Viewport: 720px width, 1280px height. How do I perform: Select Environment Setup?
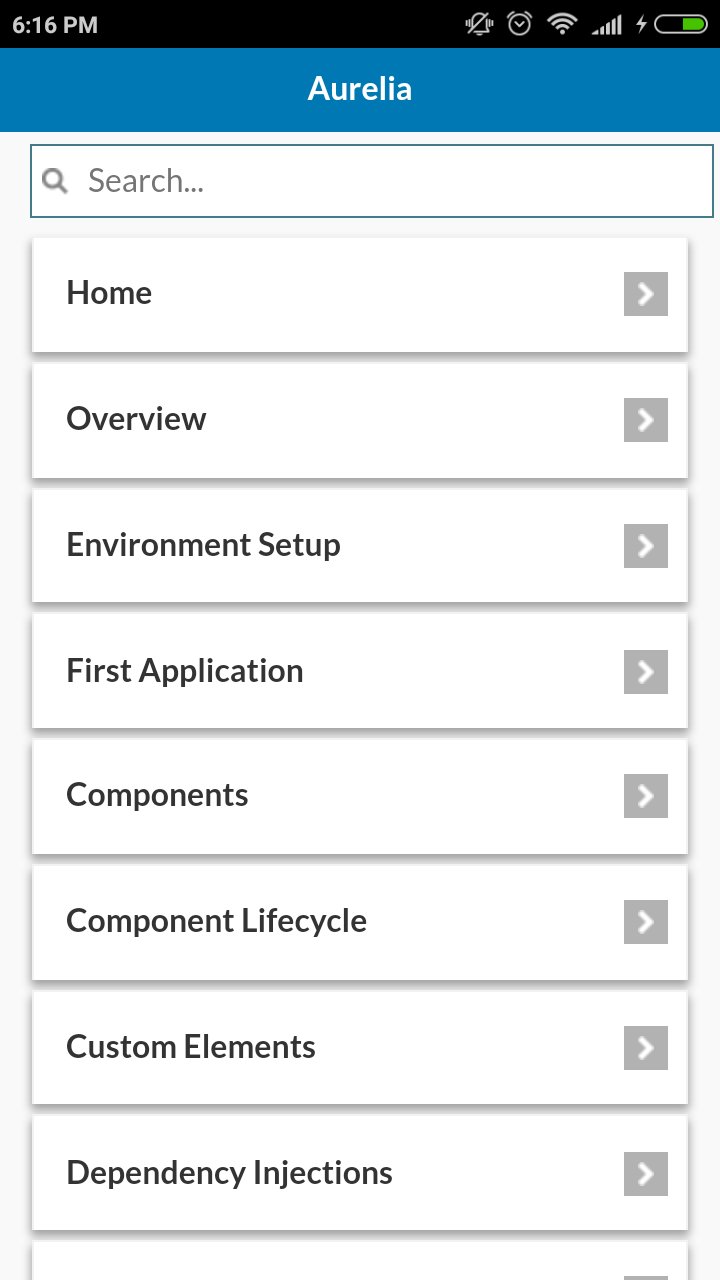[x=360, y=546]
